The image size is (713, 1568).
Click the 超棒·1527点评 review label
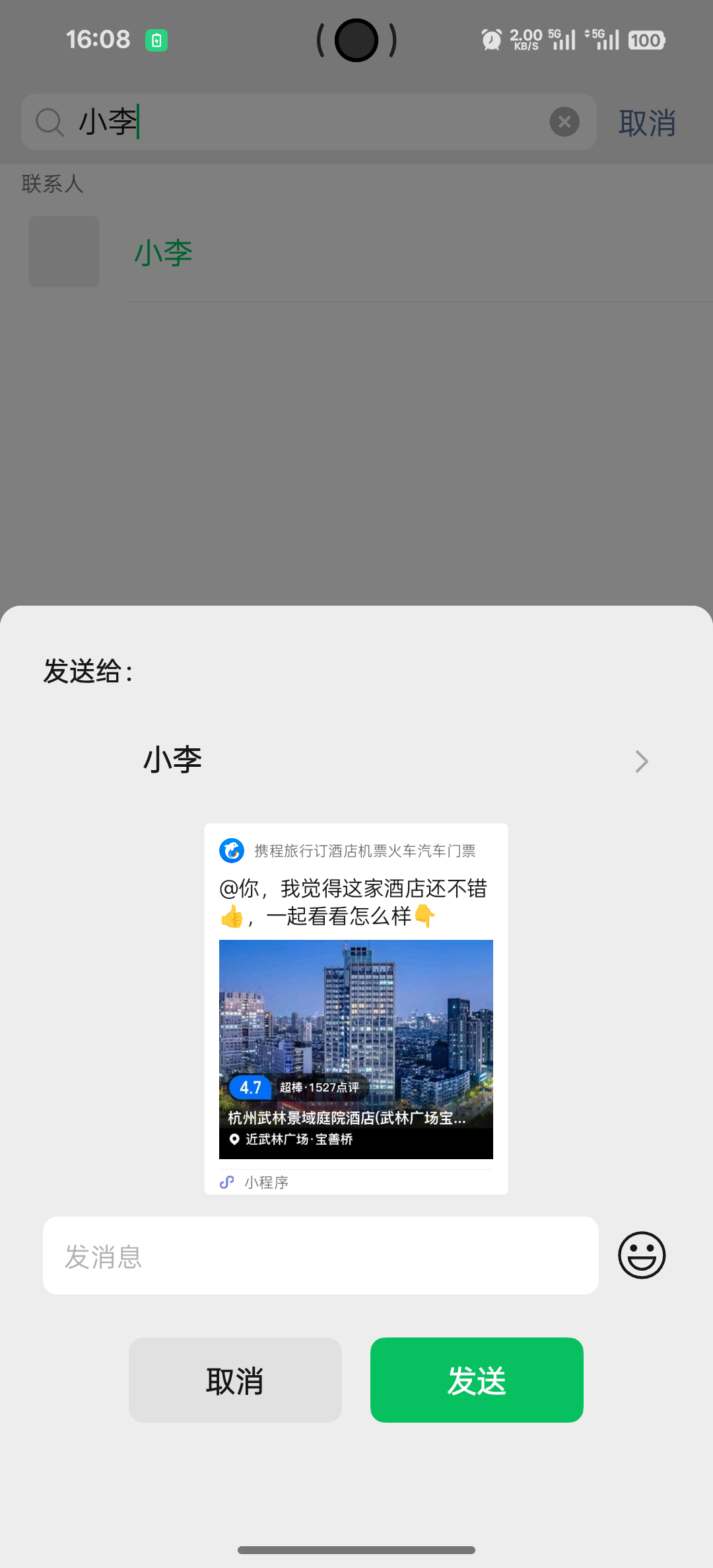click(x=319, y=1087)
